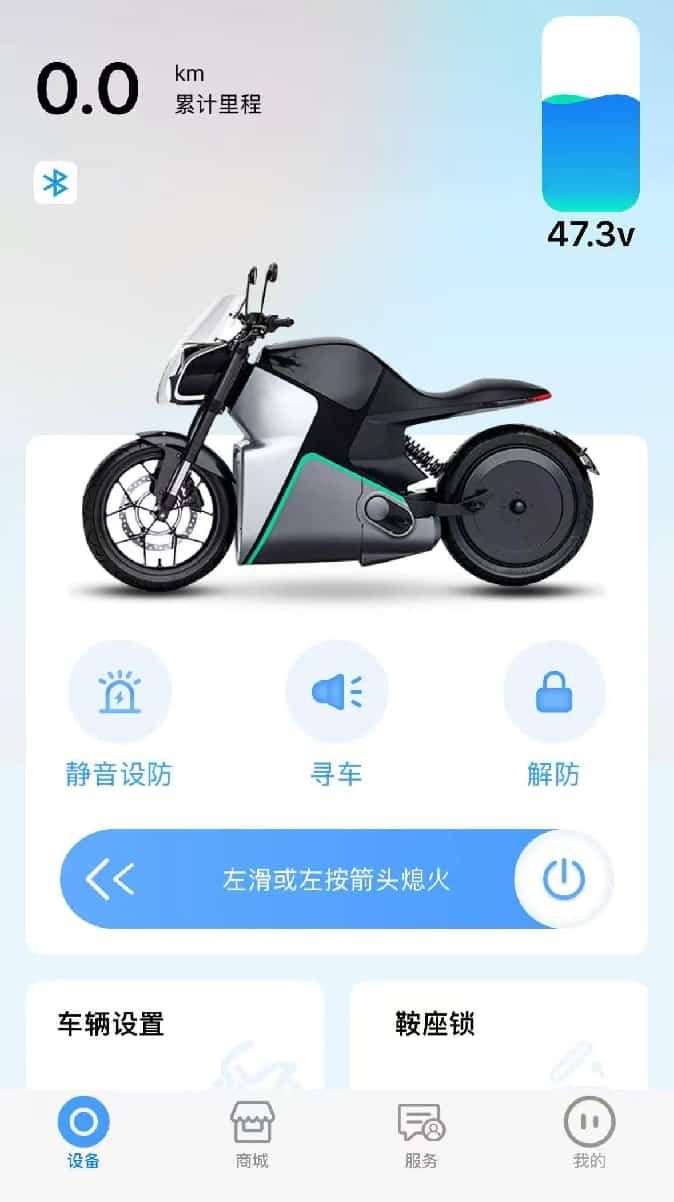Switch to the 商城 tab

pyautogui.click(x=252, y=1135)
